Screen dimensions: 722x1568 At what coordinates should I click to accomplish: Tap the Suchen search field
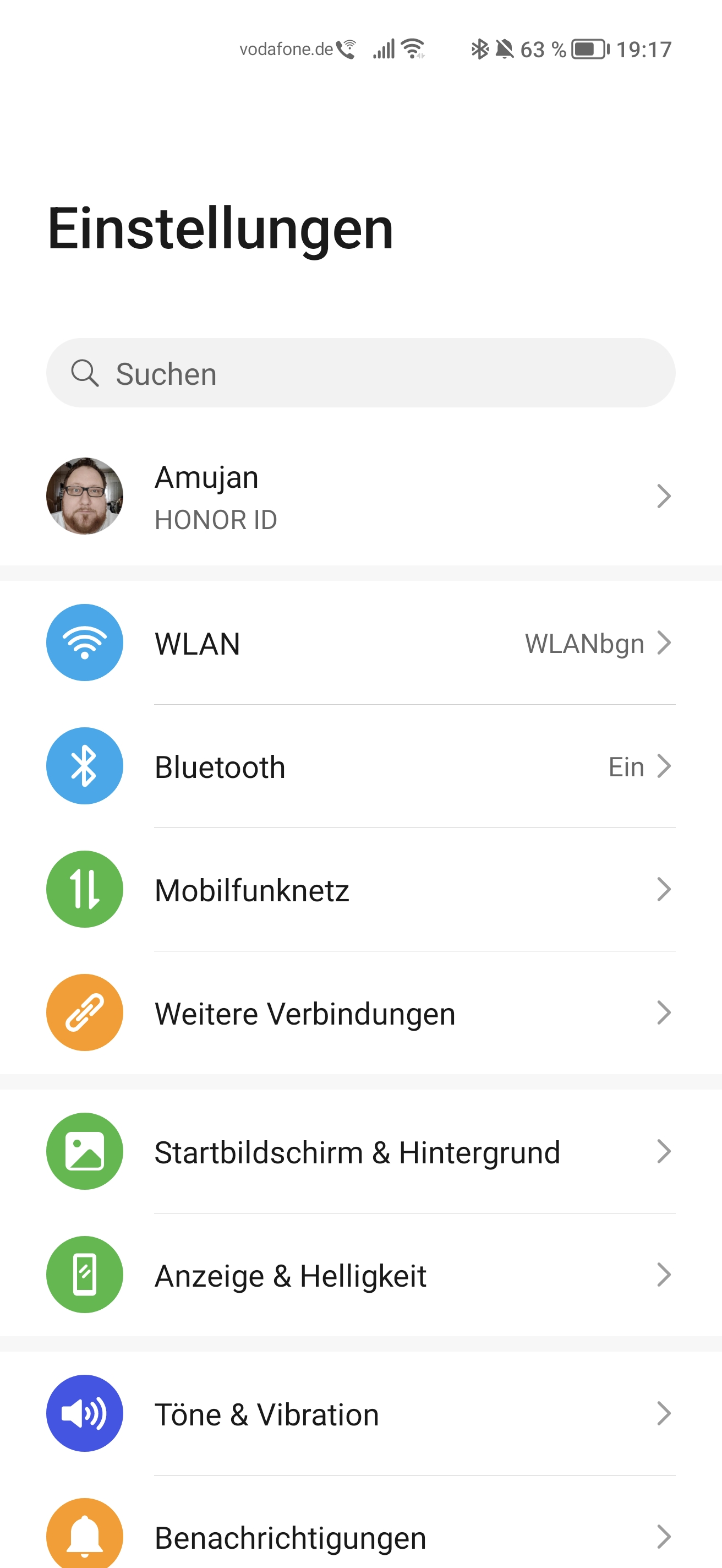coord(360,373)
